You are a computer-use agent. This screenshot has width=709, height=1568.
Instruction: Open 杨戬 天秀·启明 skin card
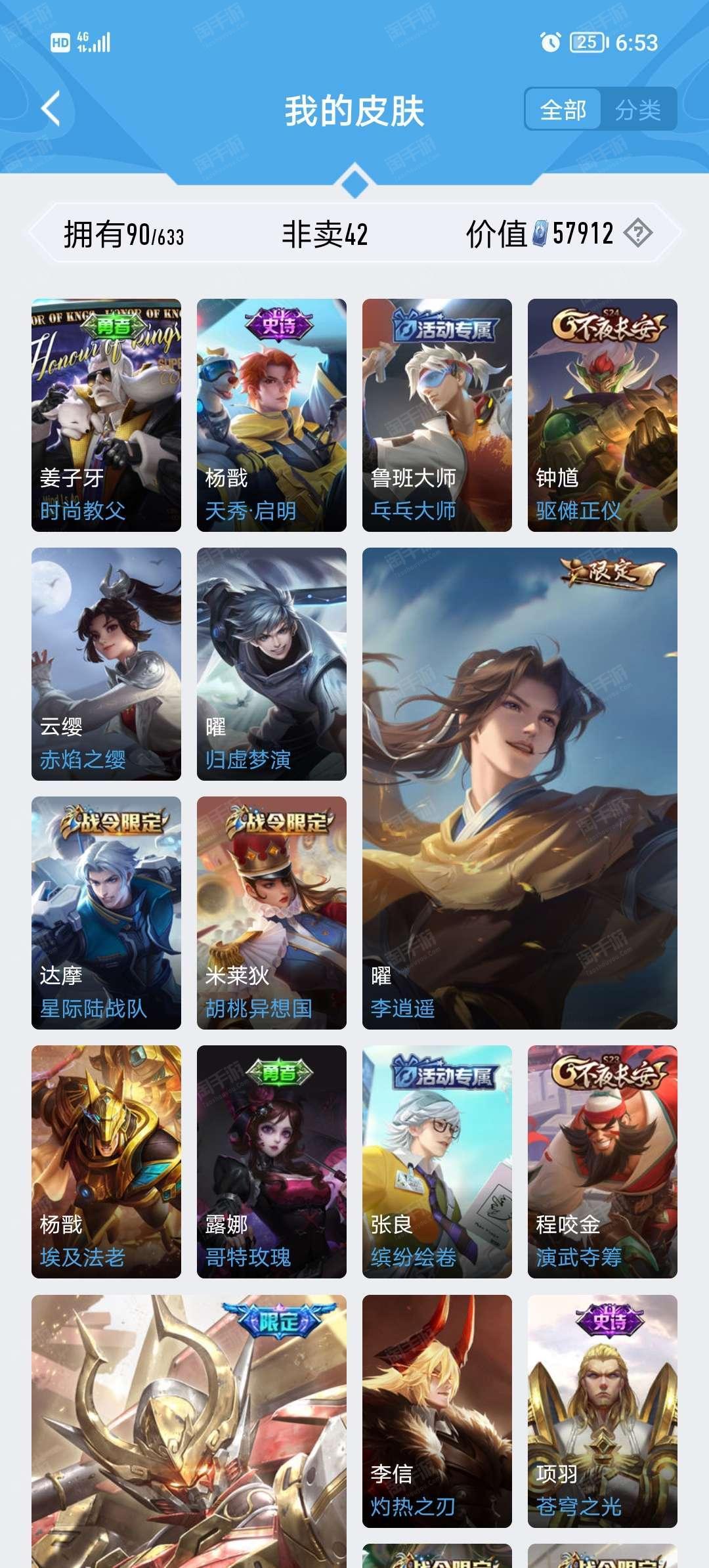click(272, 415)
